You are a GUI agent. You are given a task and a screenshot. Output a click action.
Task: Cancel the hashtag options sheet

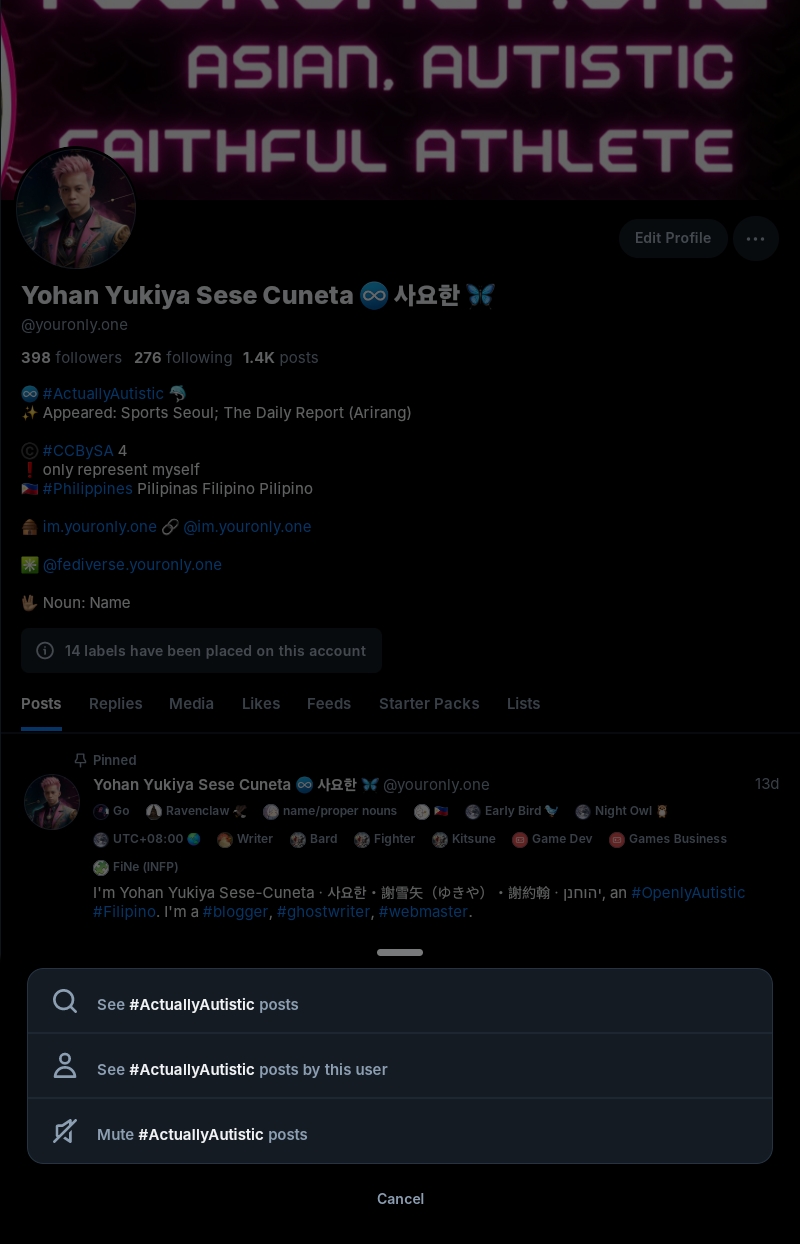(x=400, y=1198)
